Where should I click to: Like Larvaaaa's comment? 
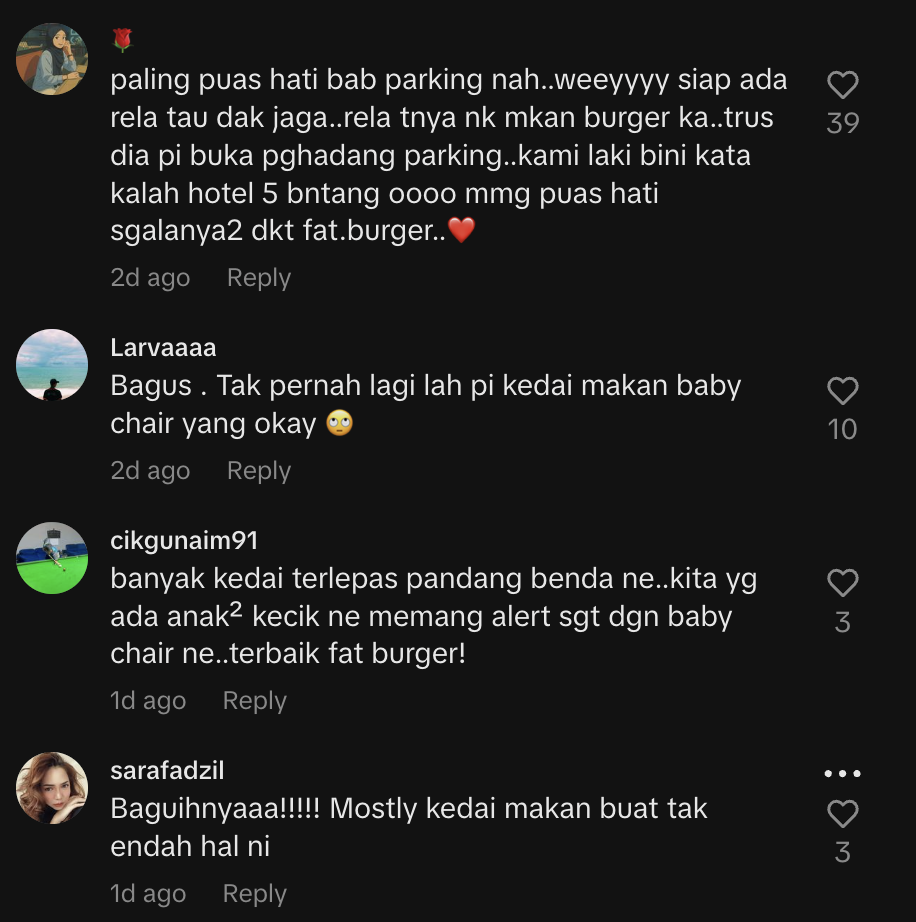tap(842, 391)
